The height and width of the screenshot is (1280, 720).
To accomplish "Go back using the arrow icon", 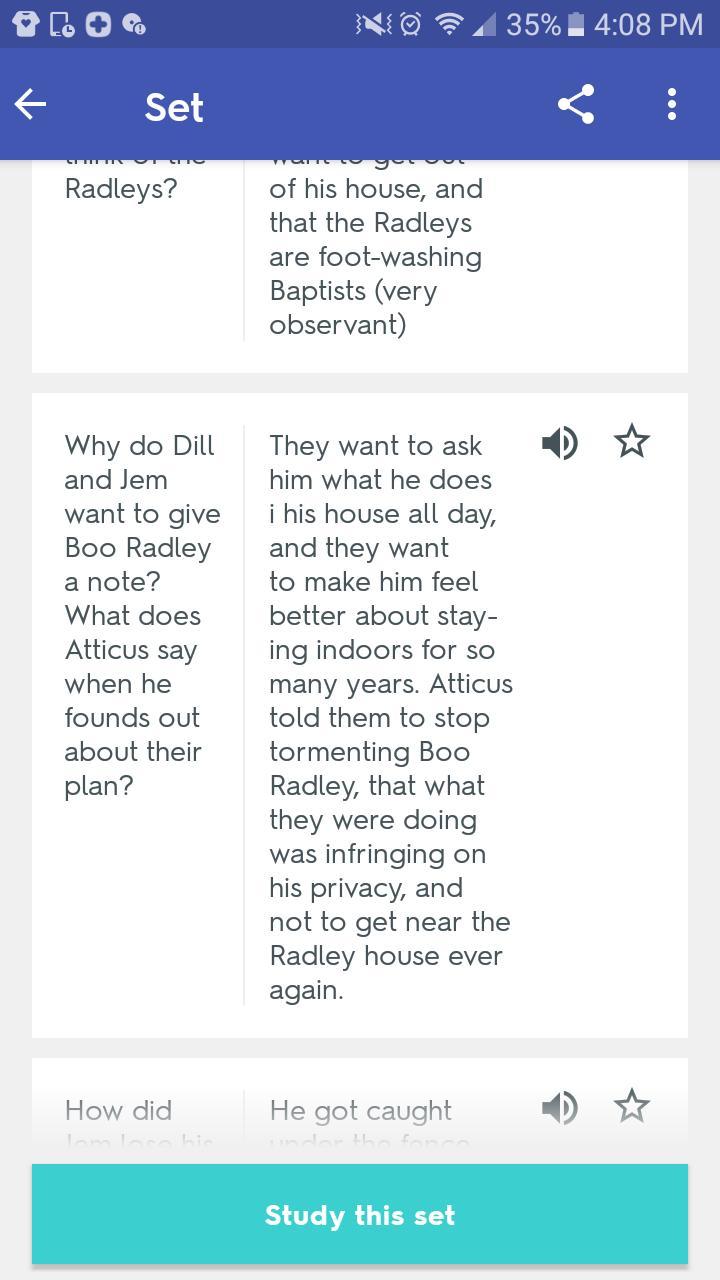I will (31, 104).
